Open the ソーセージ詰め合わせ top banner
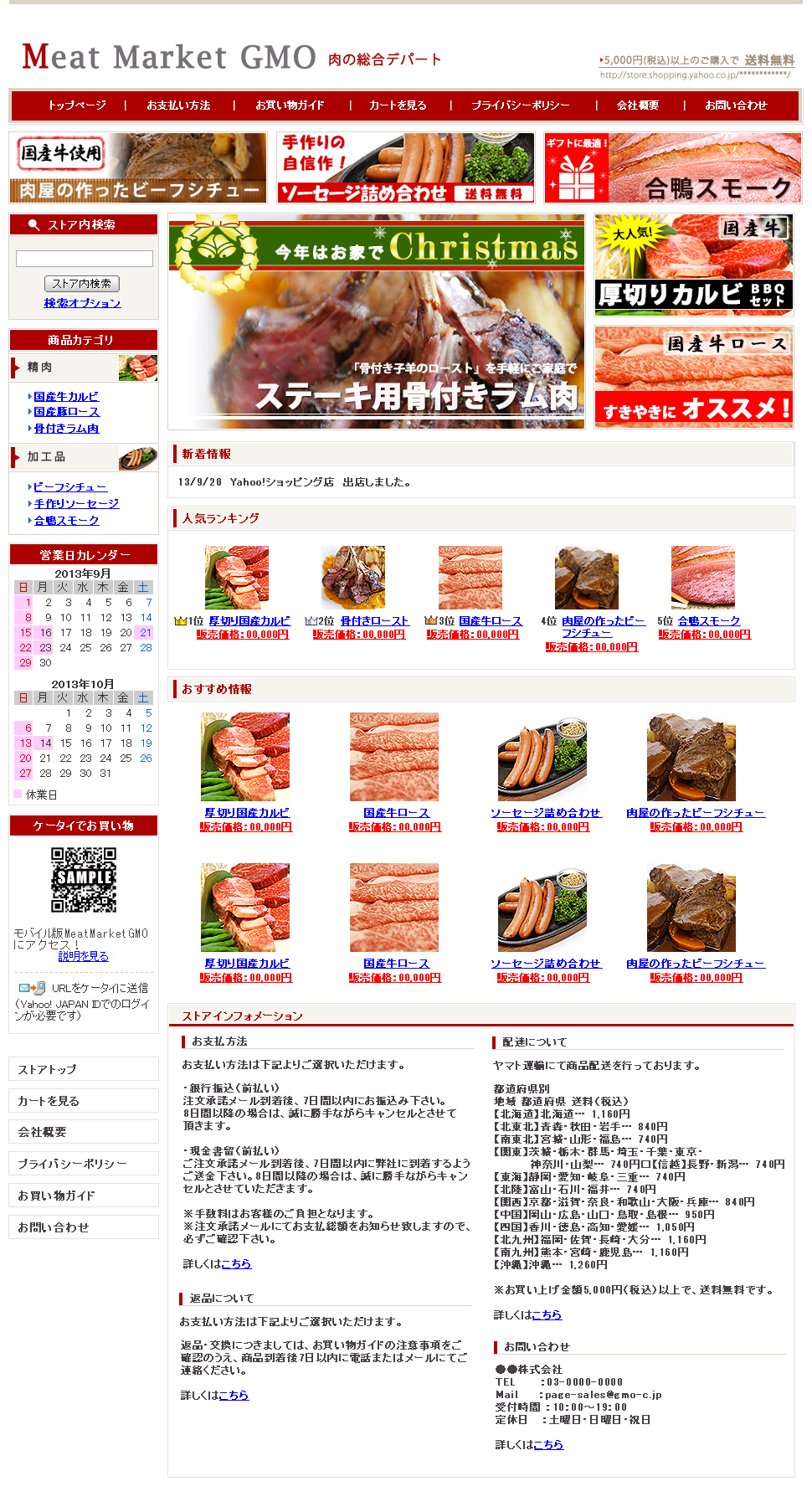This screenshot has height=1507, width=812. 406,167
